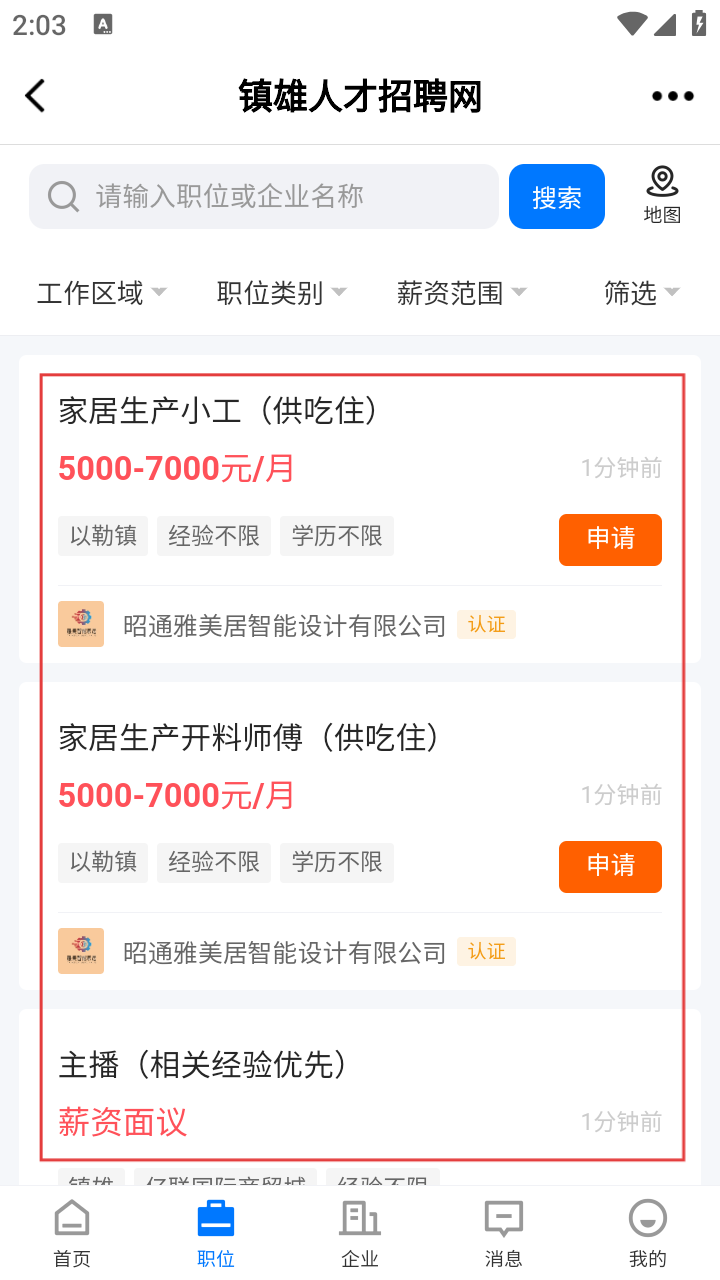The width and height of the screenshot is (720, 1280).
Task: Open the 地图 map view
Action: pos(661,195)
